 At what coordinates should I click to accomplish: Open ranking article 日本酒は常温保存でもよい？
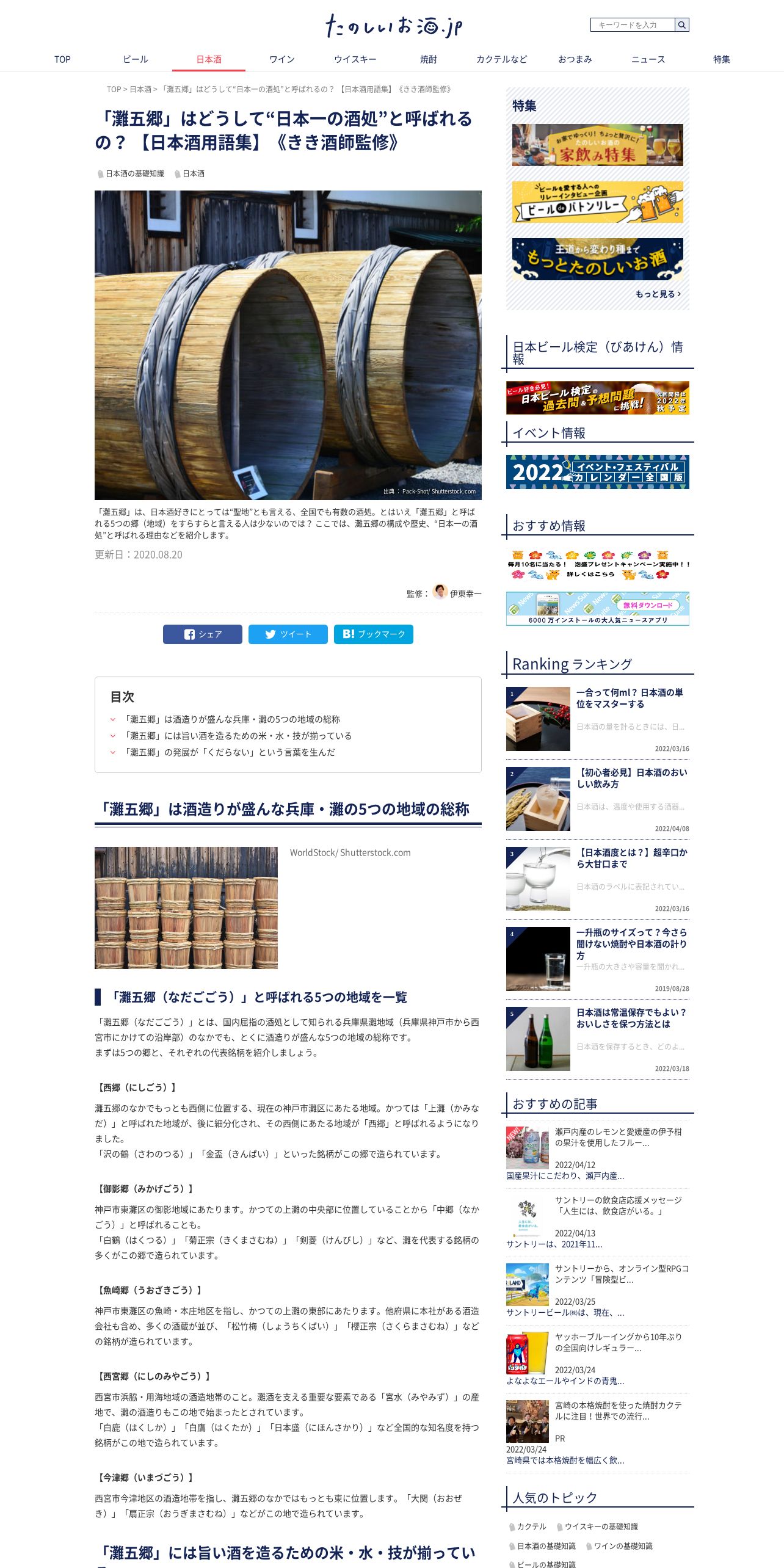coord(631,1018)
